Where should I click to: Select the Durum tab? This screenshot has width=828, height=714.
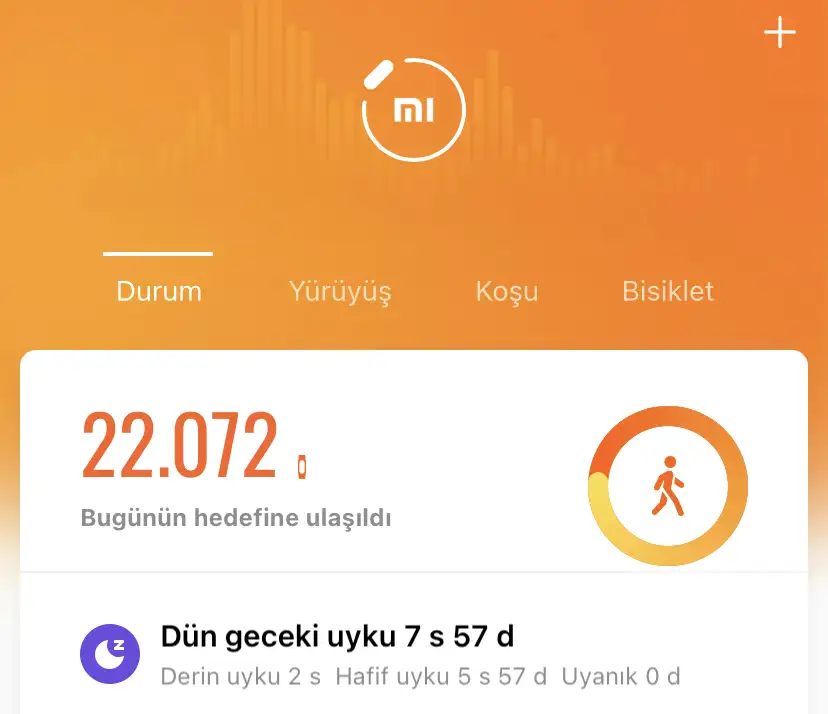(x=159, y=291)
